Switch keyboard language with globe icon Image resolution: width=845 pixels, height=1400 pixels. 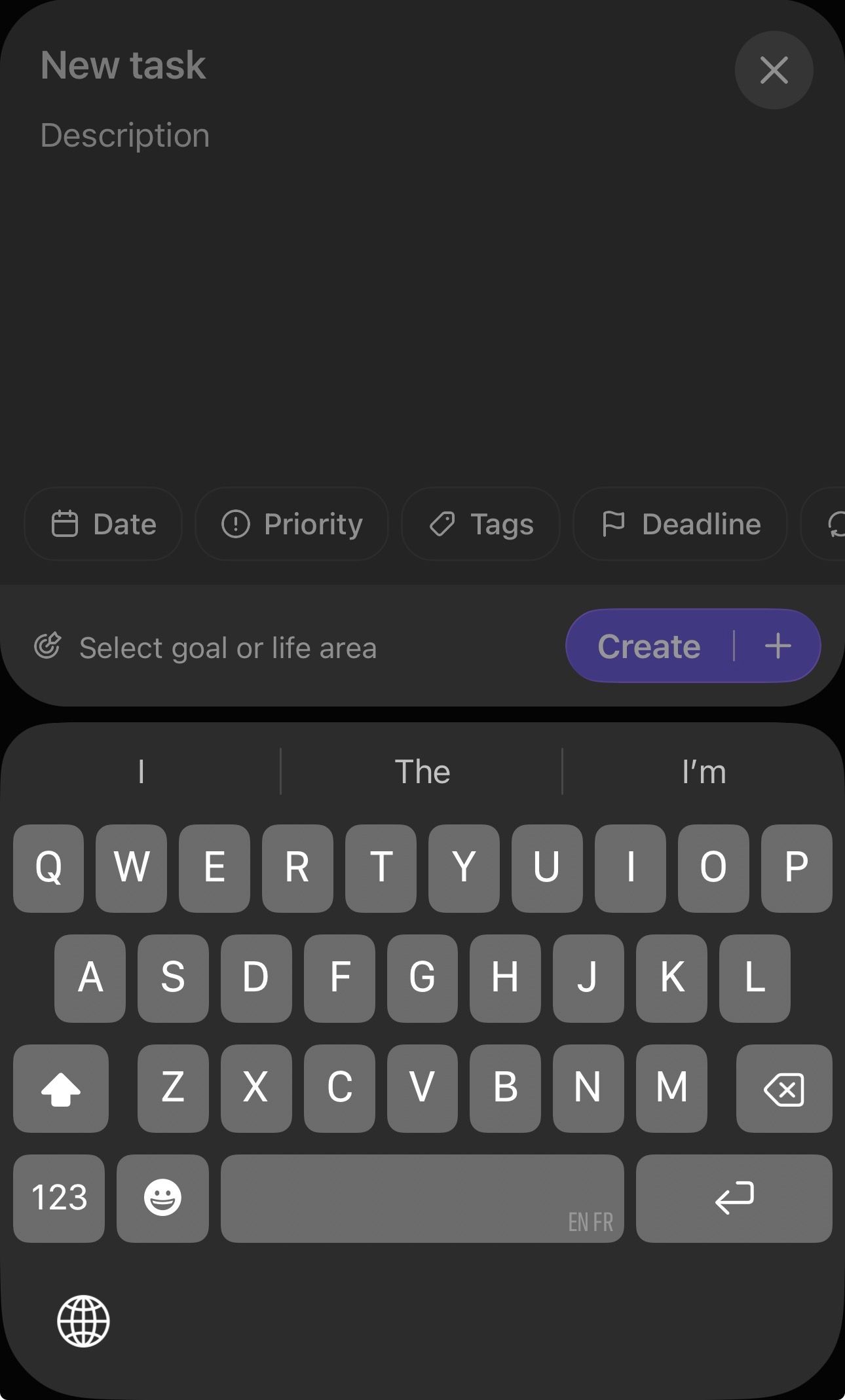click(x=83, y=1321)
